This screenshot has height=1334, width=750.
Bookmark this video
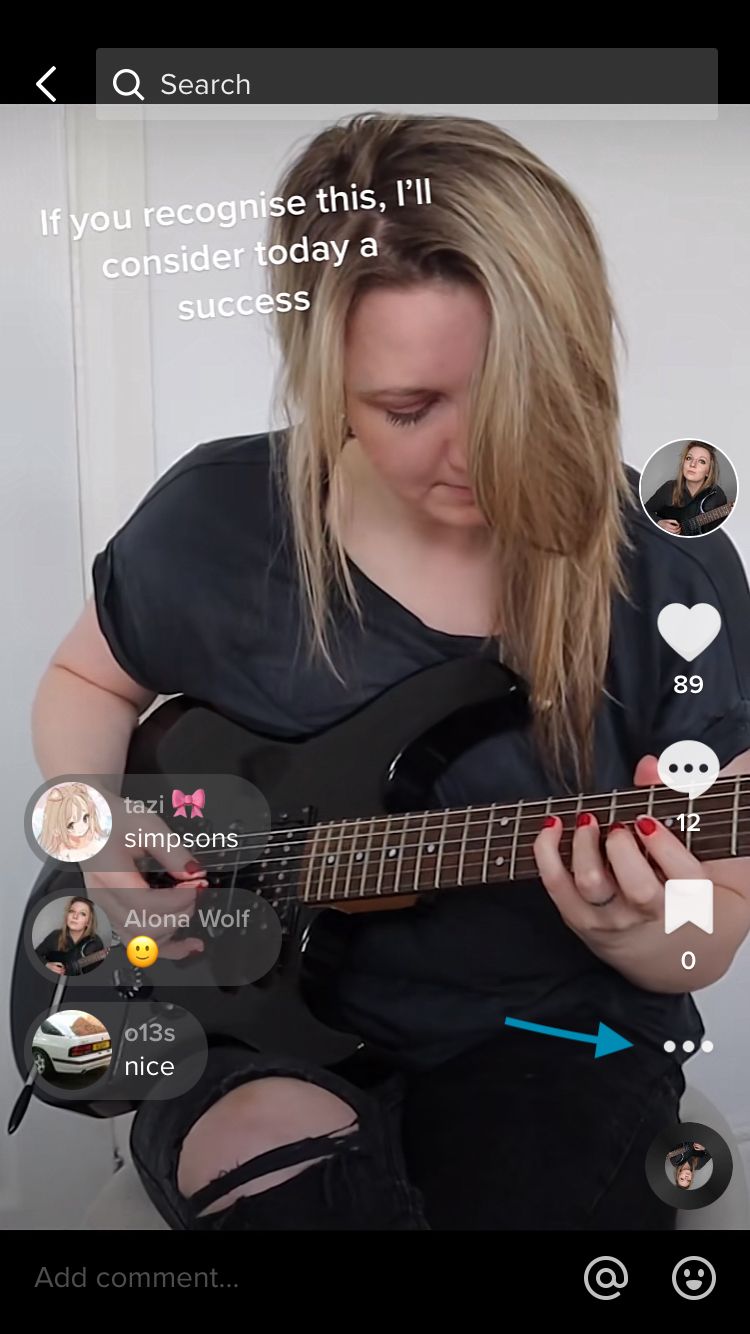tap(689, 907)
